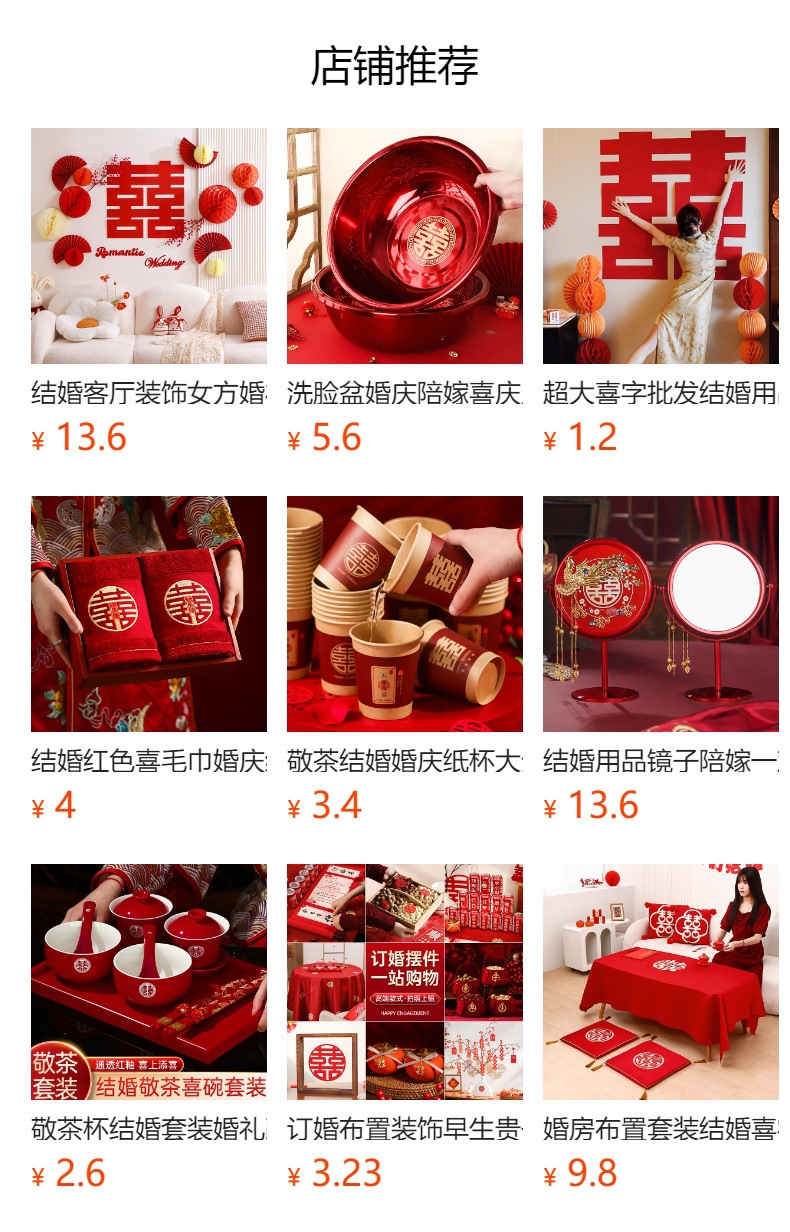Viewport: 790px width, 1232px height.
Task: Open the 婚房布置套装 product priced ¥9.8
Action: point(661,982)
